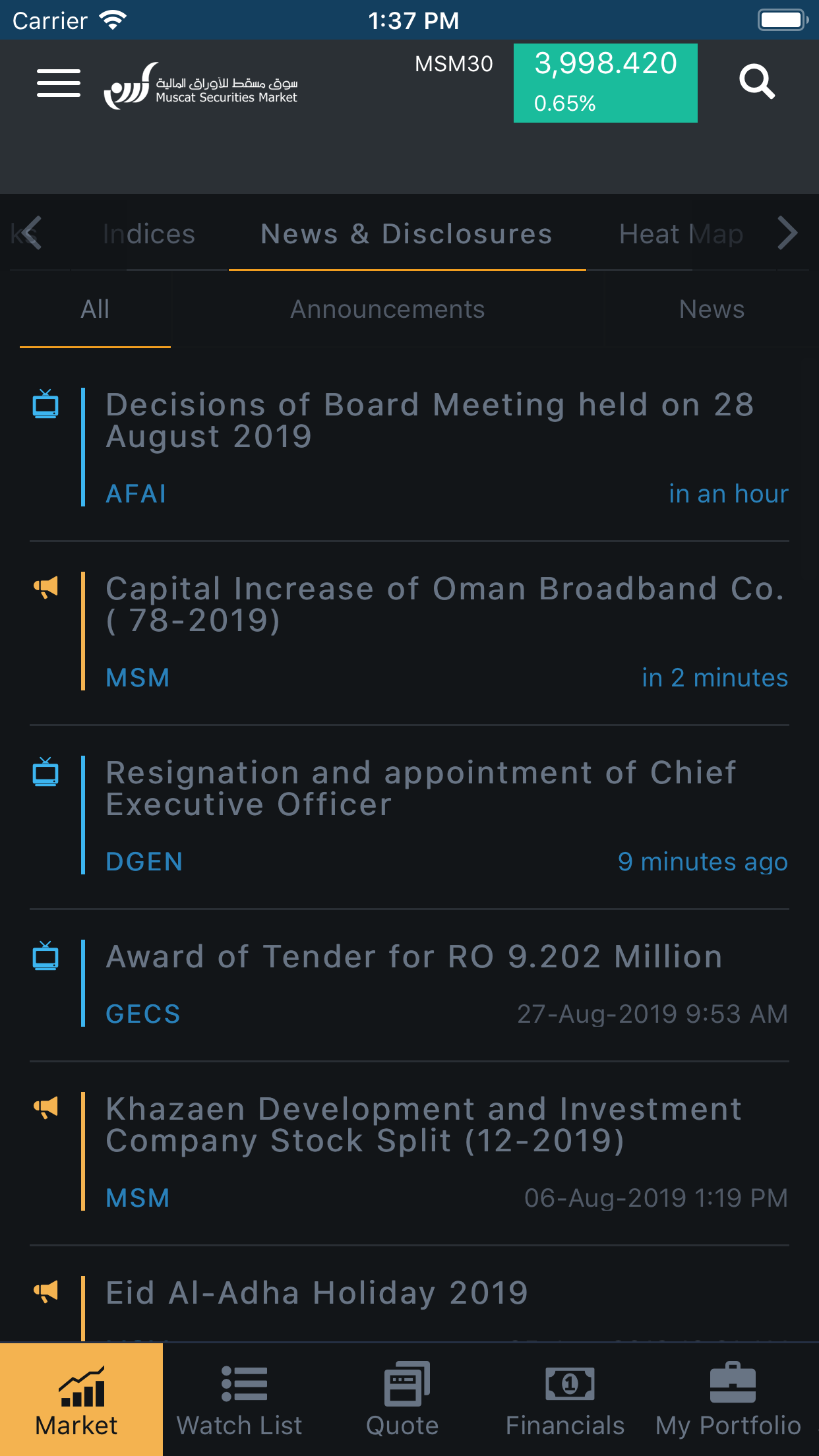Open the Watch List tab
This screenshot has height=1456, width=819.
(x=240, y=1399)
